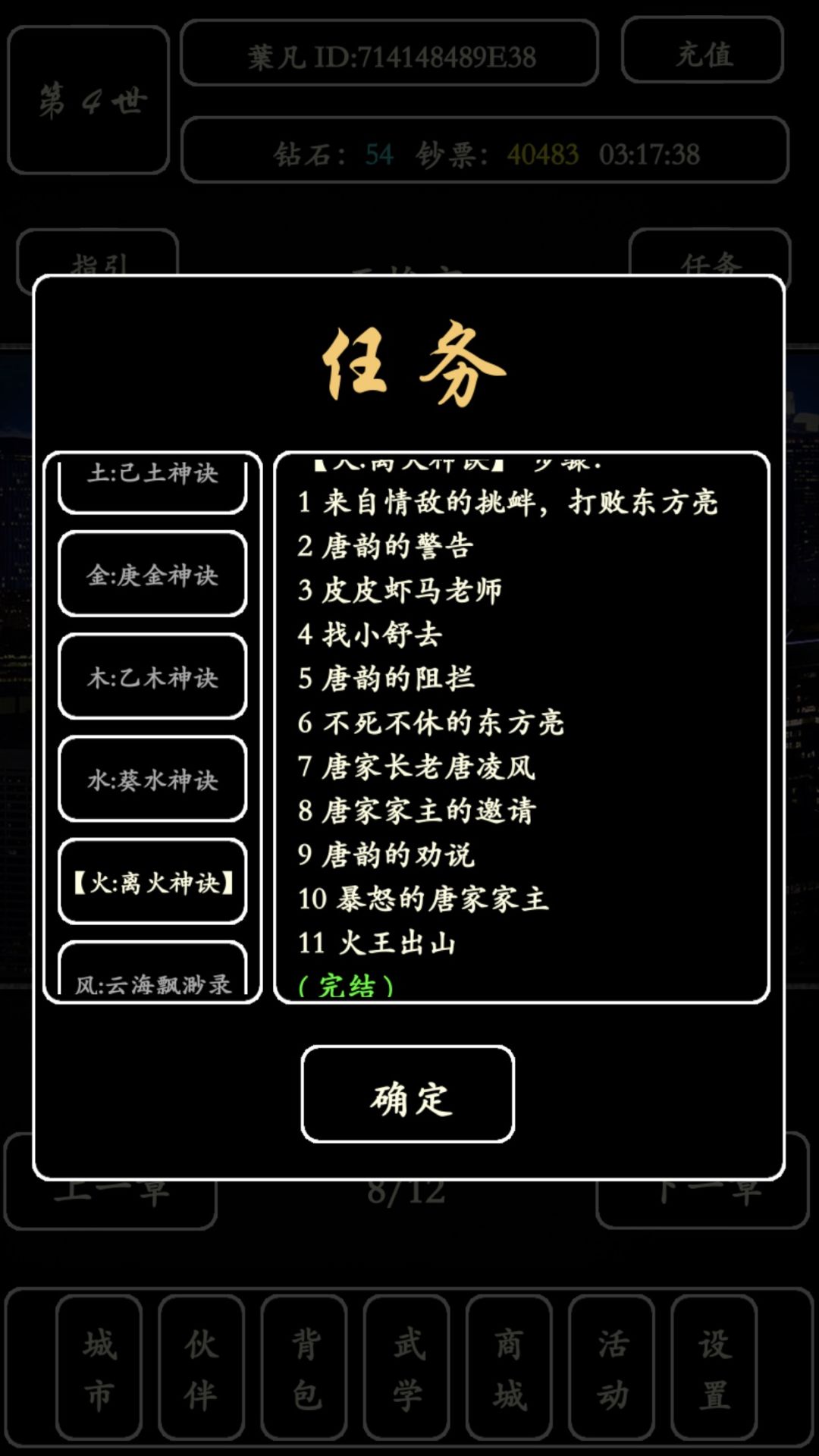Screen dimensions: 819x1456
Task: Select the 木:乙木神诀 quest tab
Action: [x=152, y=678]
